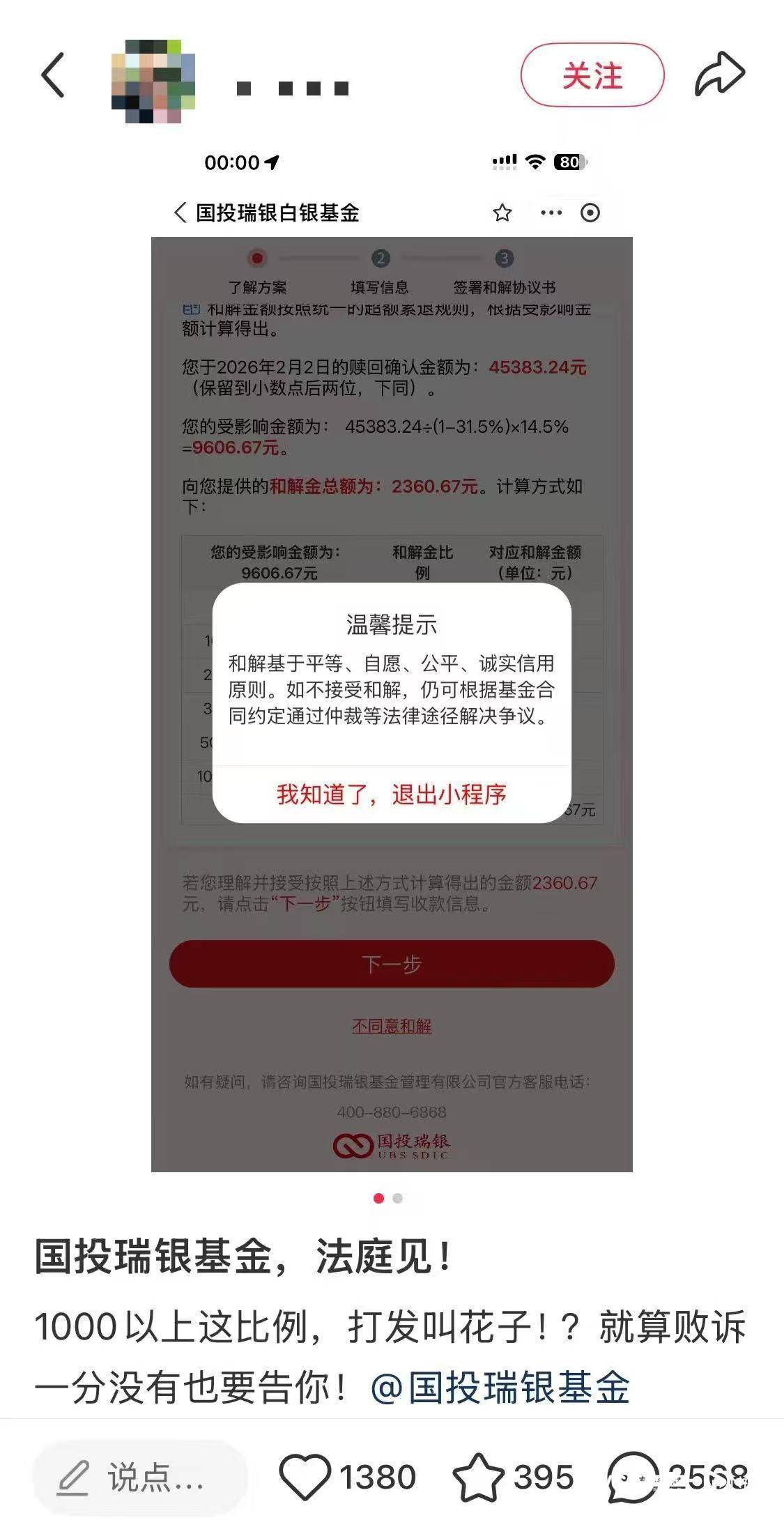Open the comments section
The height and width of the screenshot is (1520, 784).
[x=633, y=1477]
